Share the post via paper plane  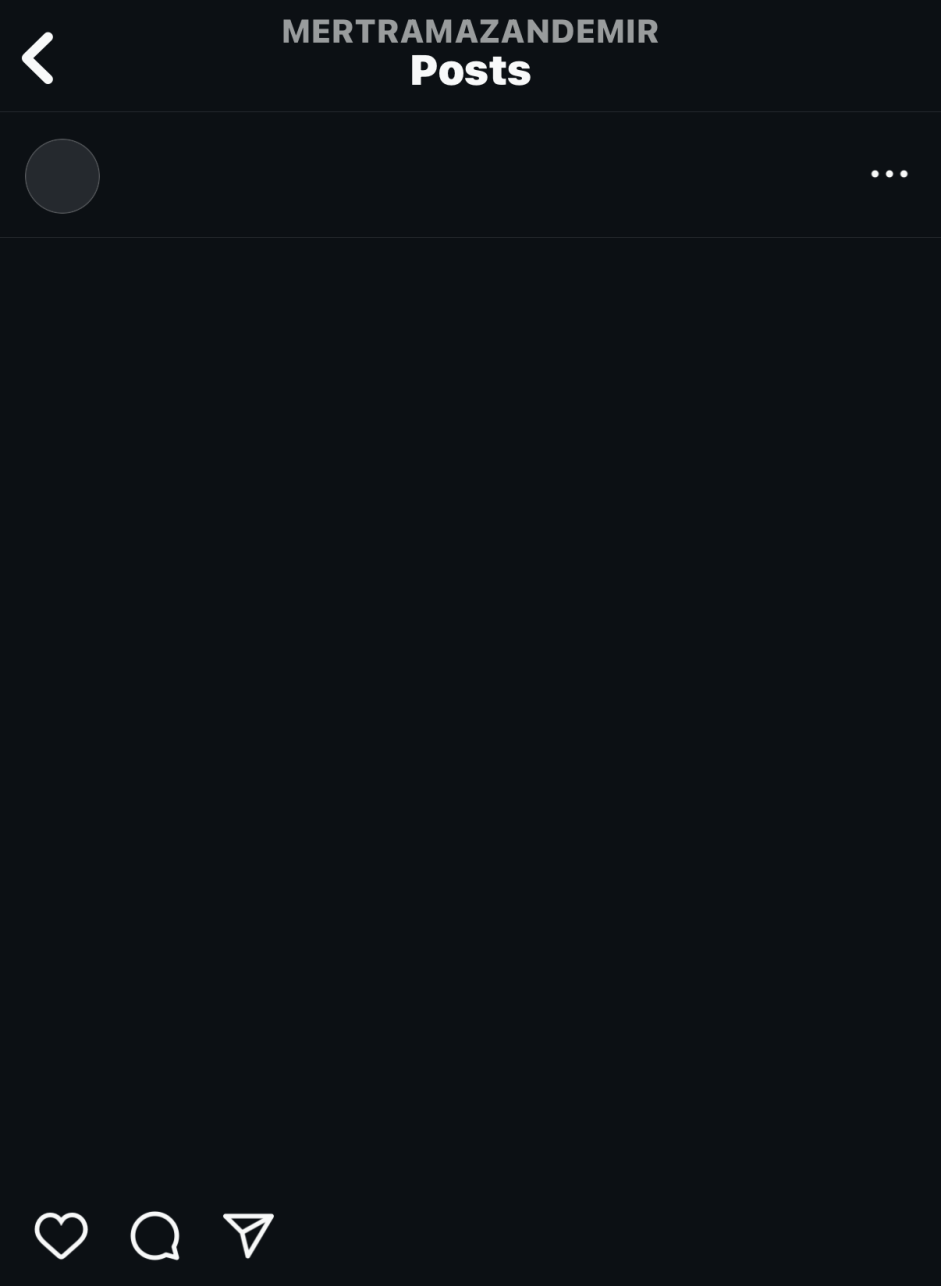click(x=248, y=1235)
